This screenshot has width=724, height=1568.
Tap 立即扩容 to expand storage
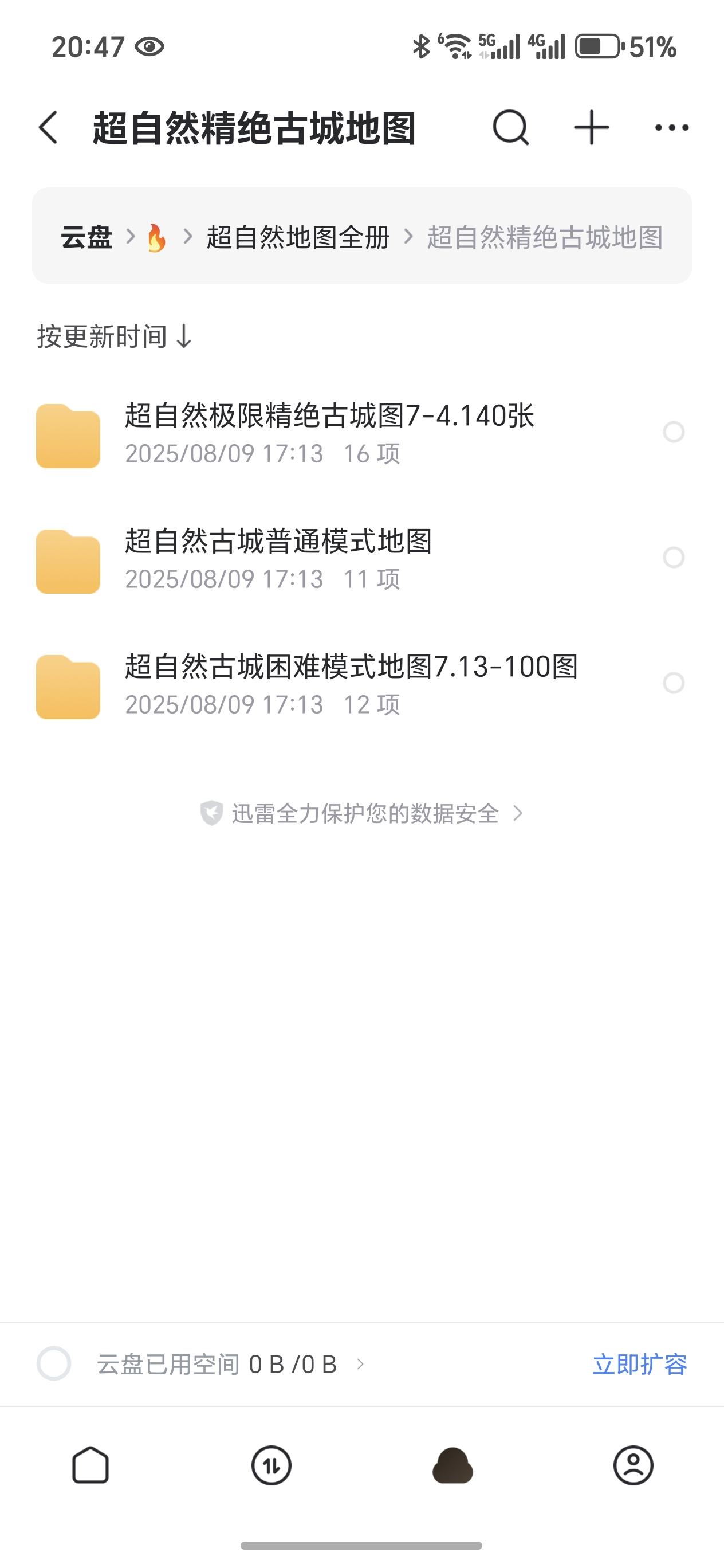point(640,1364)
